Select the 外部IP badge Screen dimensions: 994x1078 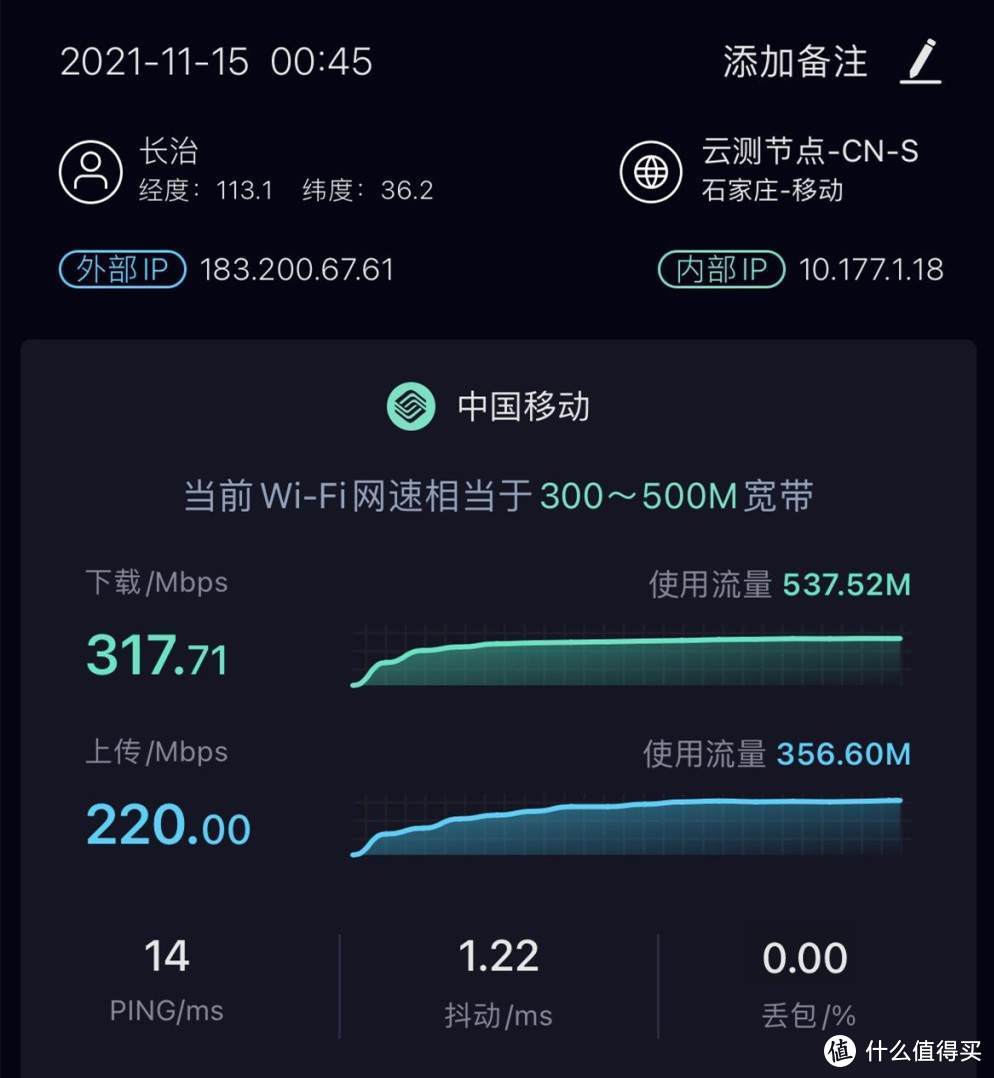click(x=120, y=269)
